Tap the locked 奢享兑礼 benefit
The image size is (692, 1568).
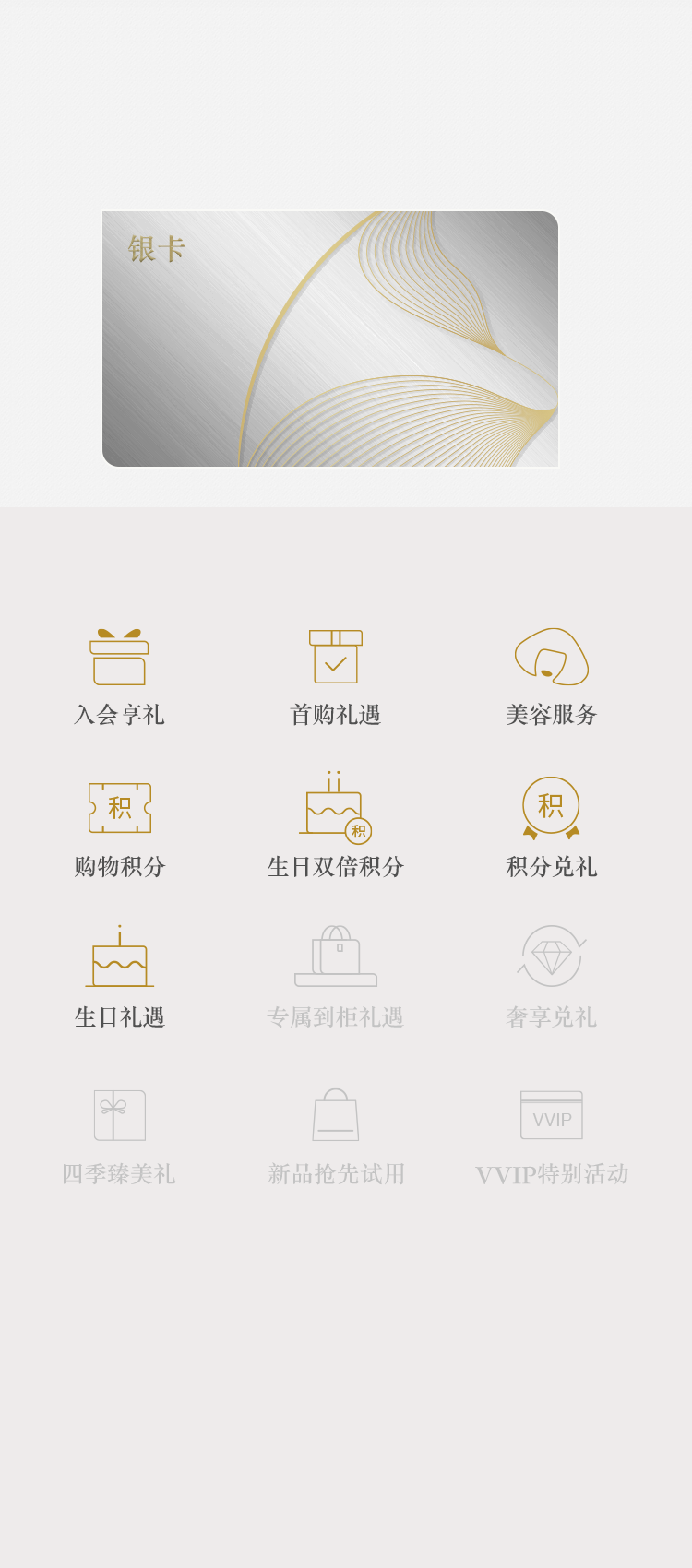click(551, 978)
